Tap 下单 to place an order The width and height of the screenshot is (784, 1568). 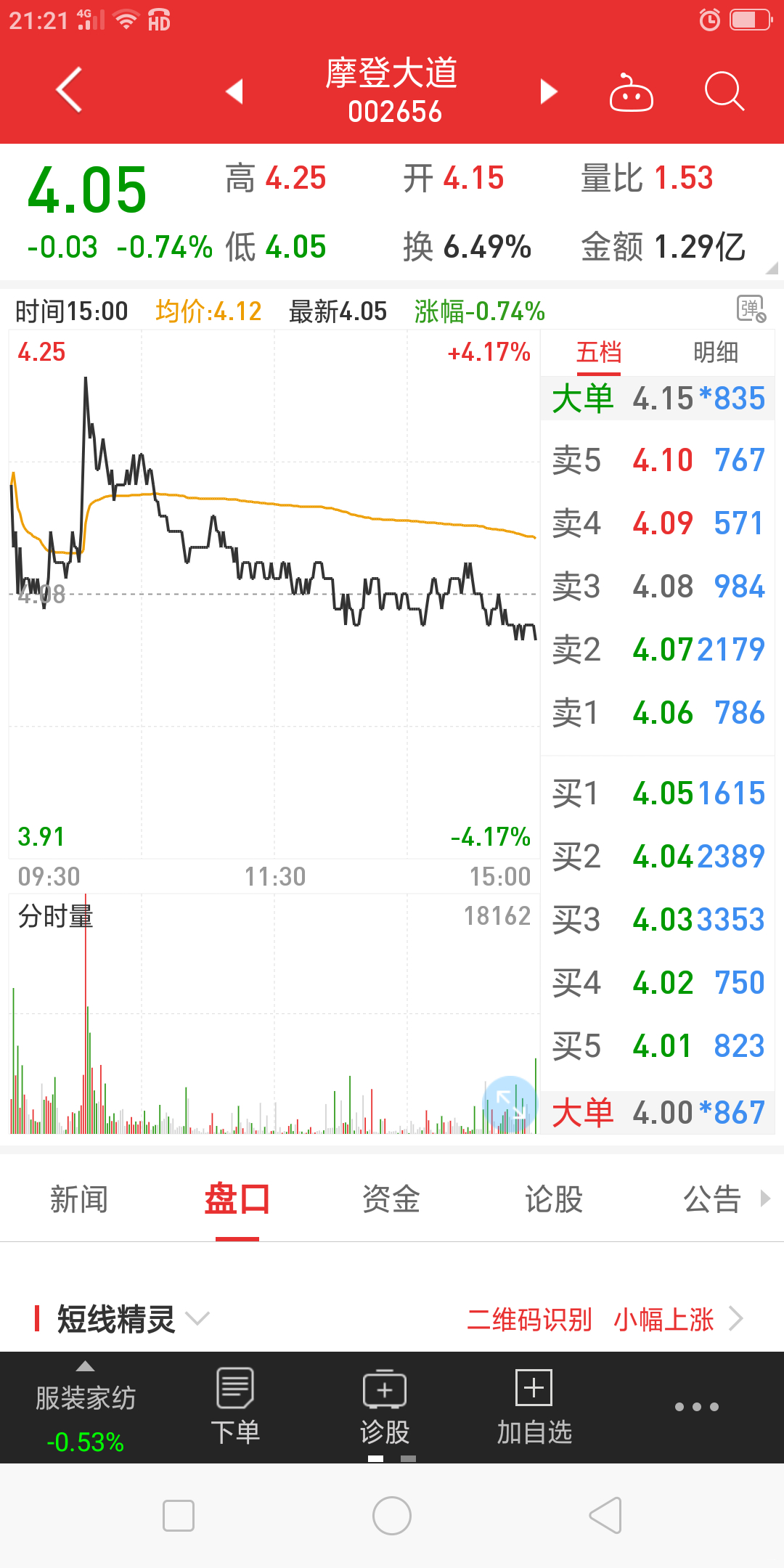[235, 1407]
